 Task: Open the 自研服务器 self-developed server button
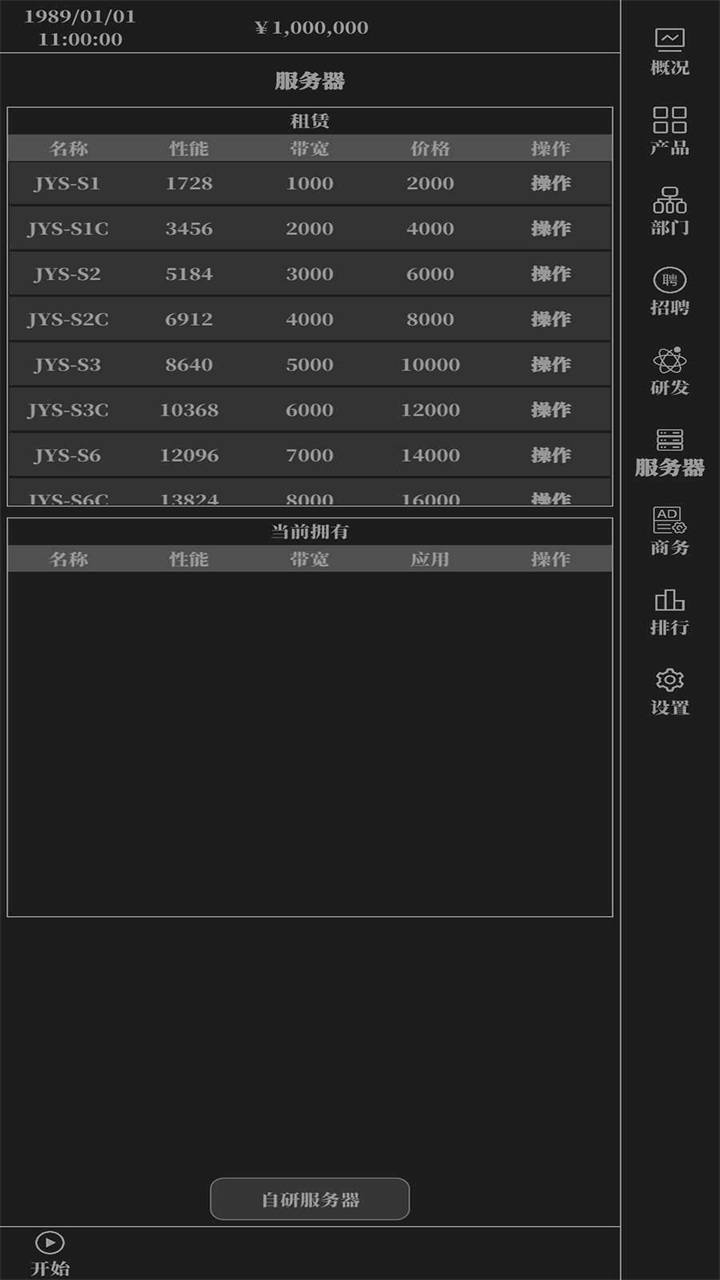click(310, 1199)
